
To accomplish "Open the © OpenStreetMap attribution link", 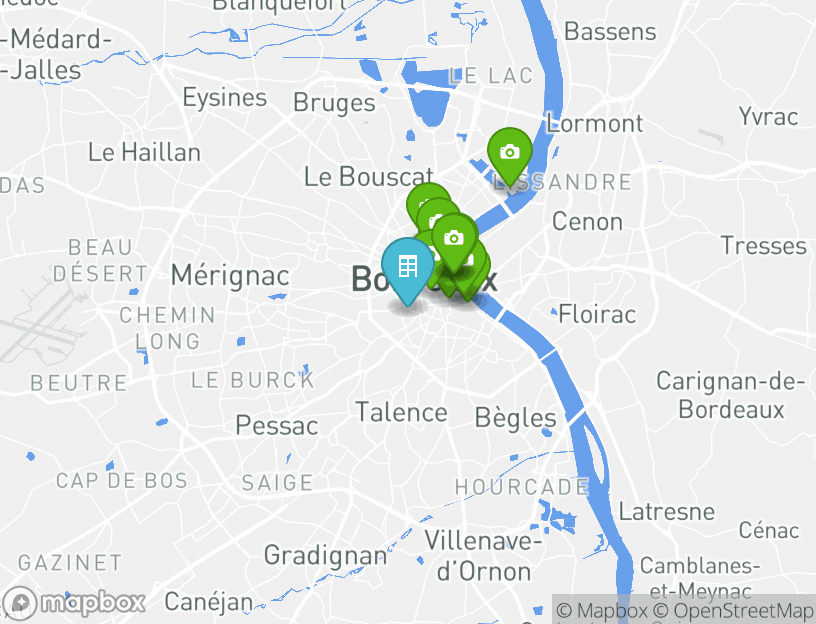I will pos(734,611).
